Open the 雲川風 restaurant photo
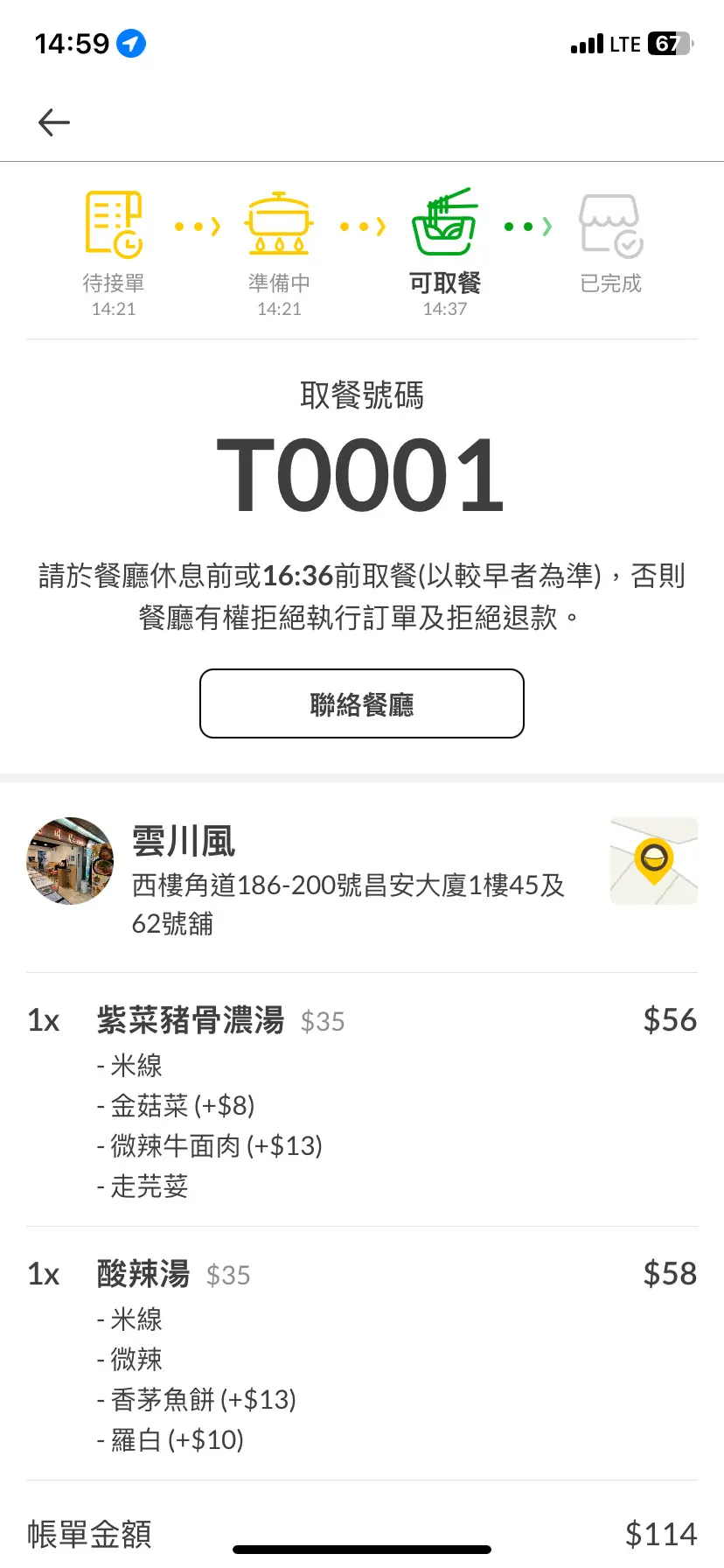724x1568 pixels. pos(70,861)
